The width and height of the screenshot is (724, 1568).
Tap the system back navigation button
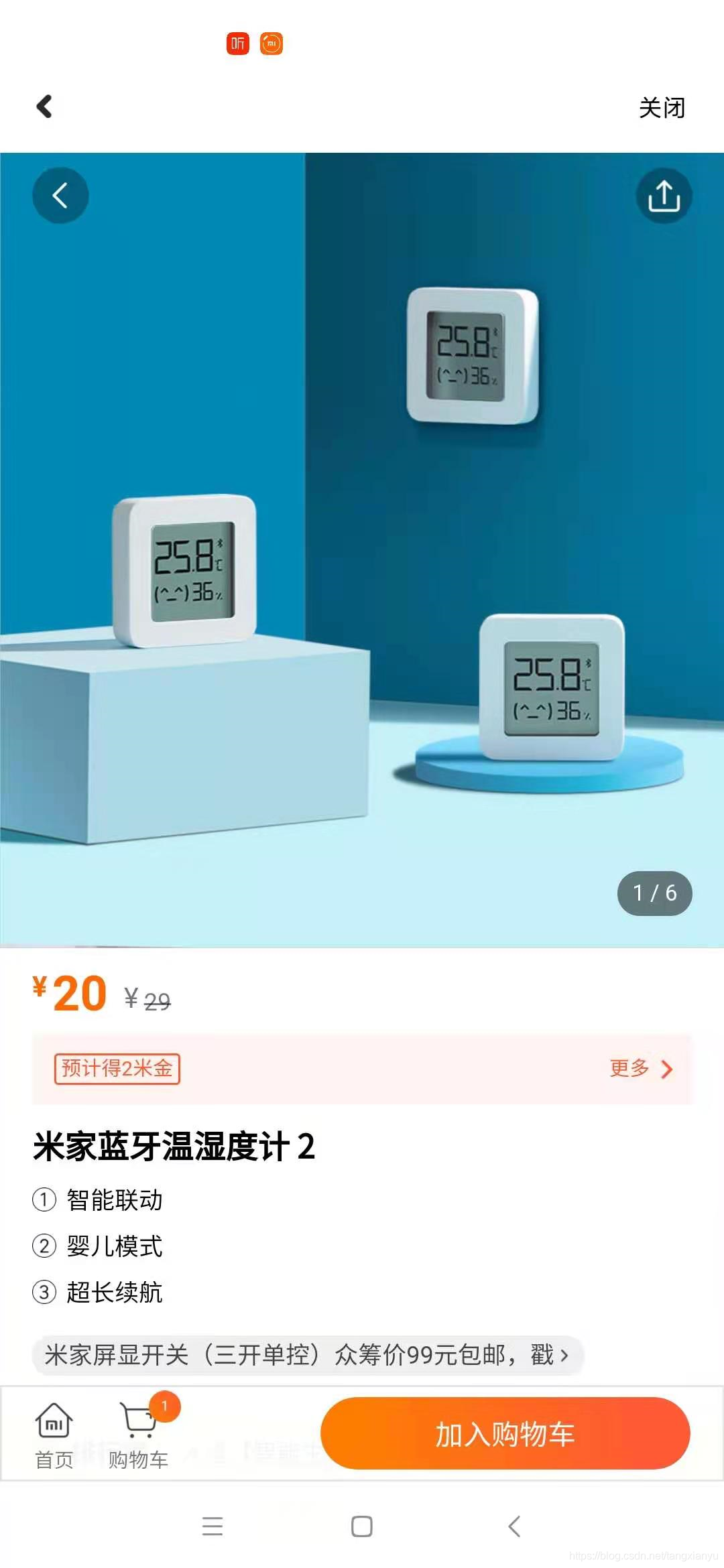[x=514, y=1526]
